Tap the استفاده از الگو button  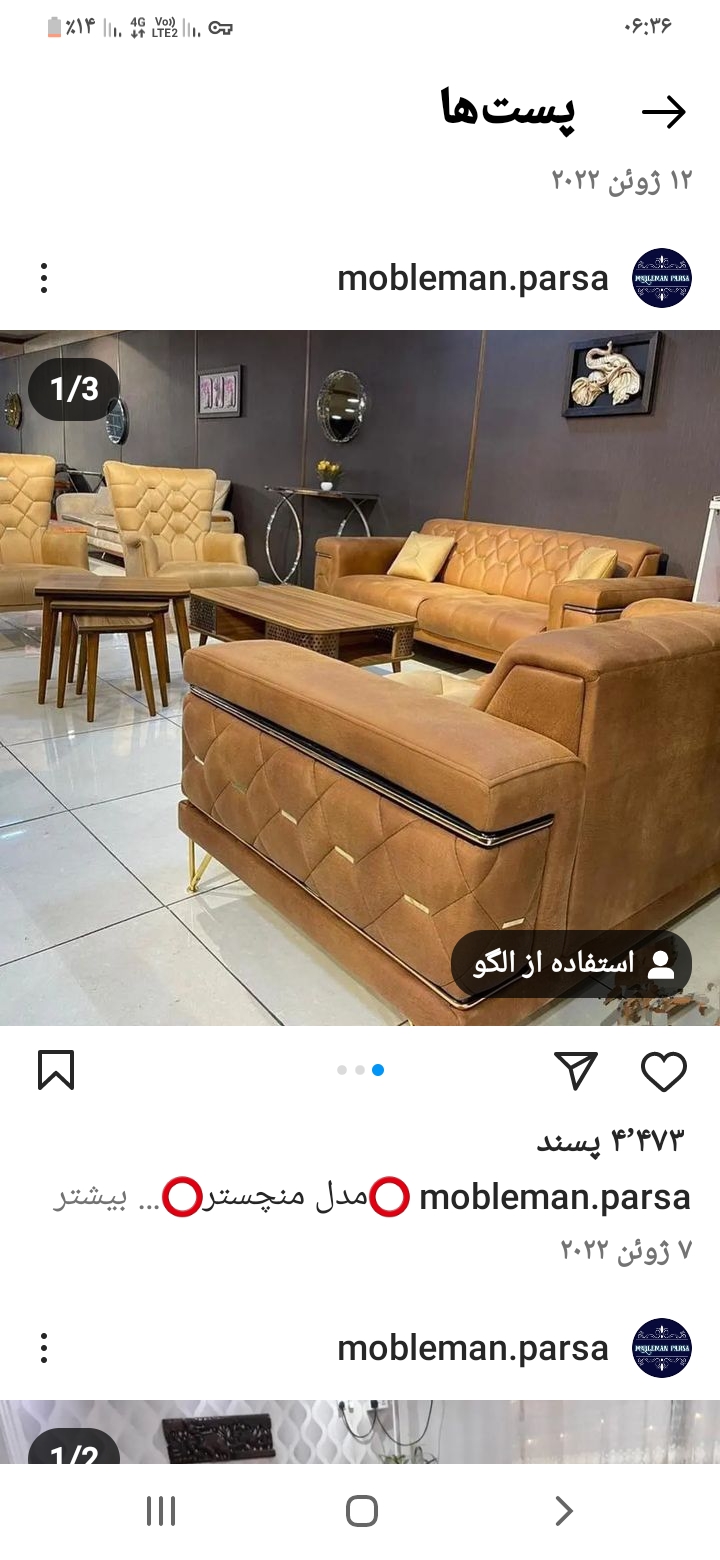pyautogui.click(x=571, y=964)
